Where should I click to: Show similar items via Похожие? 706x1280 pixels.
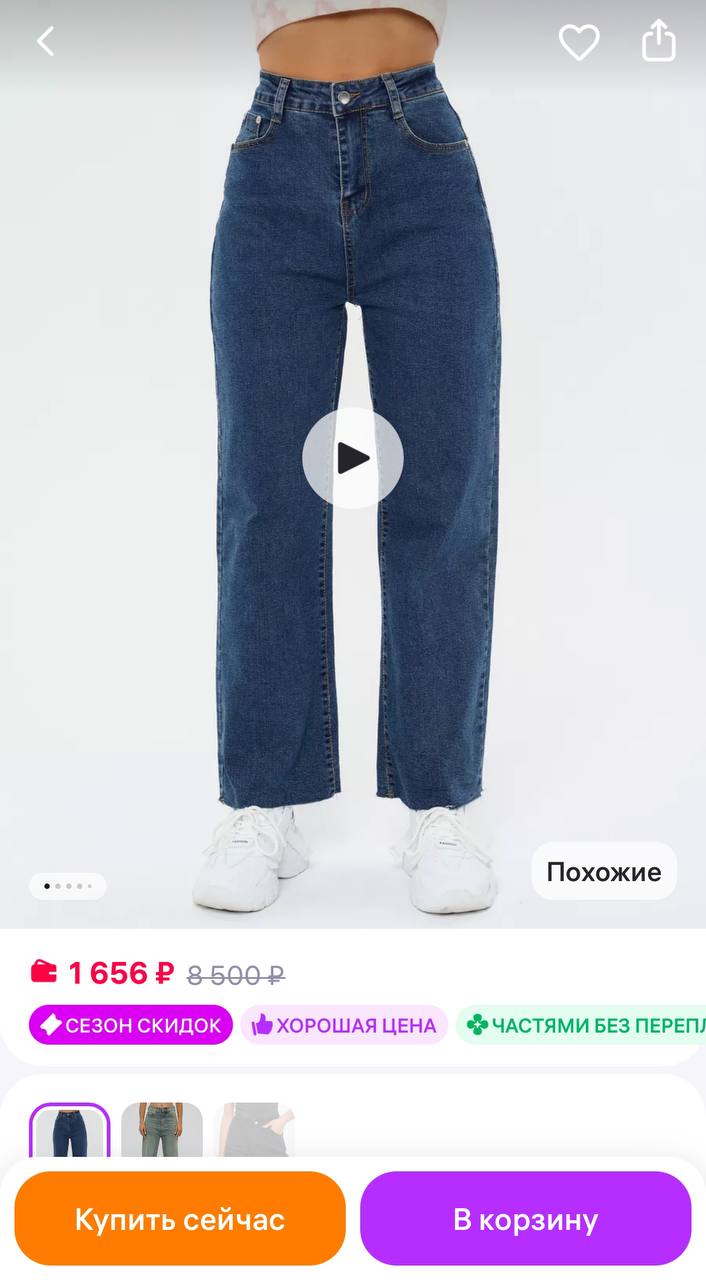(603, 872)
